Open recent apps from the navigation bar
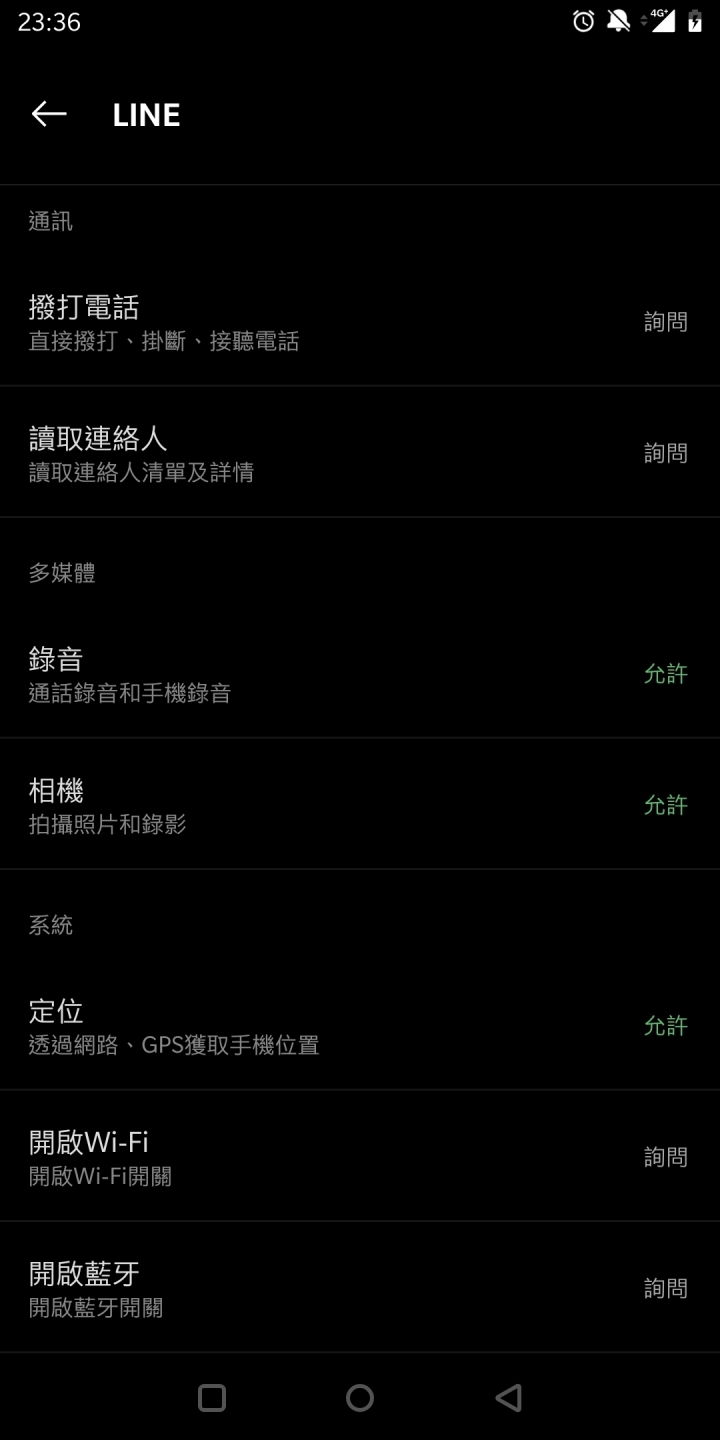Screen dimensions: 720x1440 212,1398
